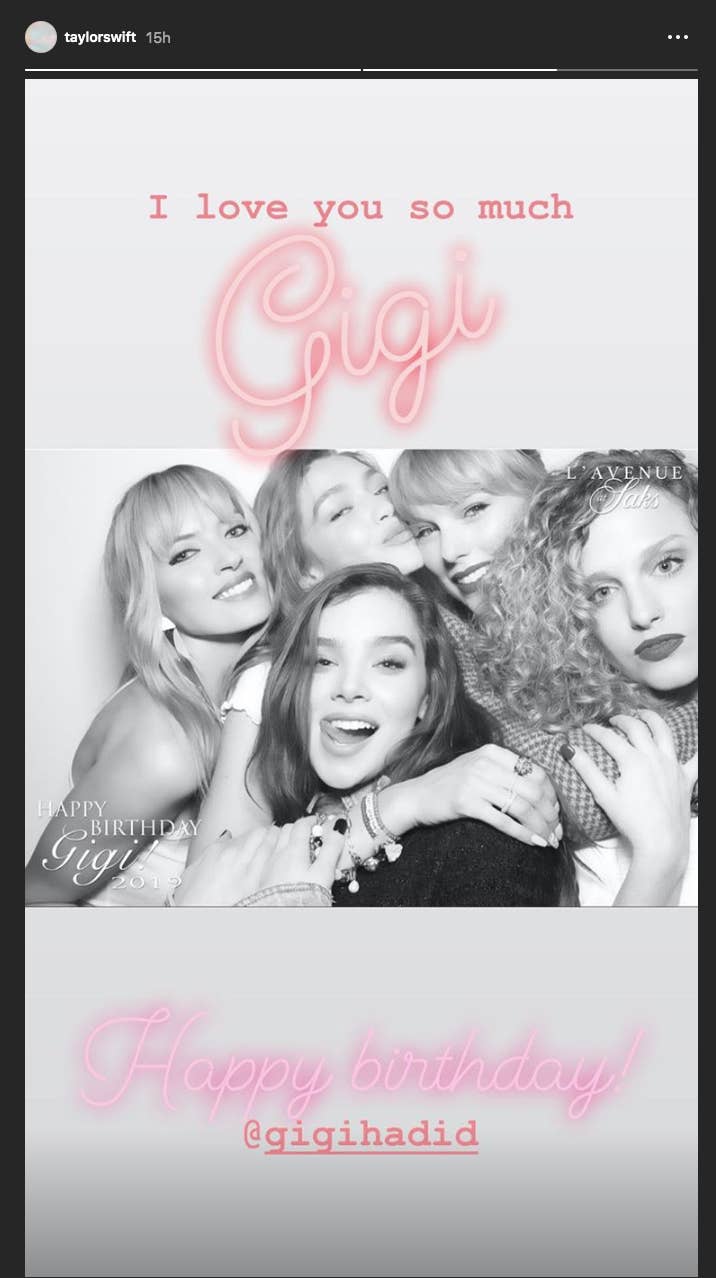Open taylorswift's profile picture
The width and height of the screenshot is (716, 1278).
41,37
